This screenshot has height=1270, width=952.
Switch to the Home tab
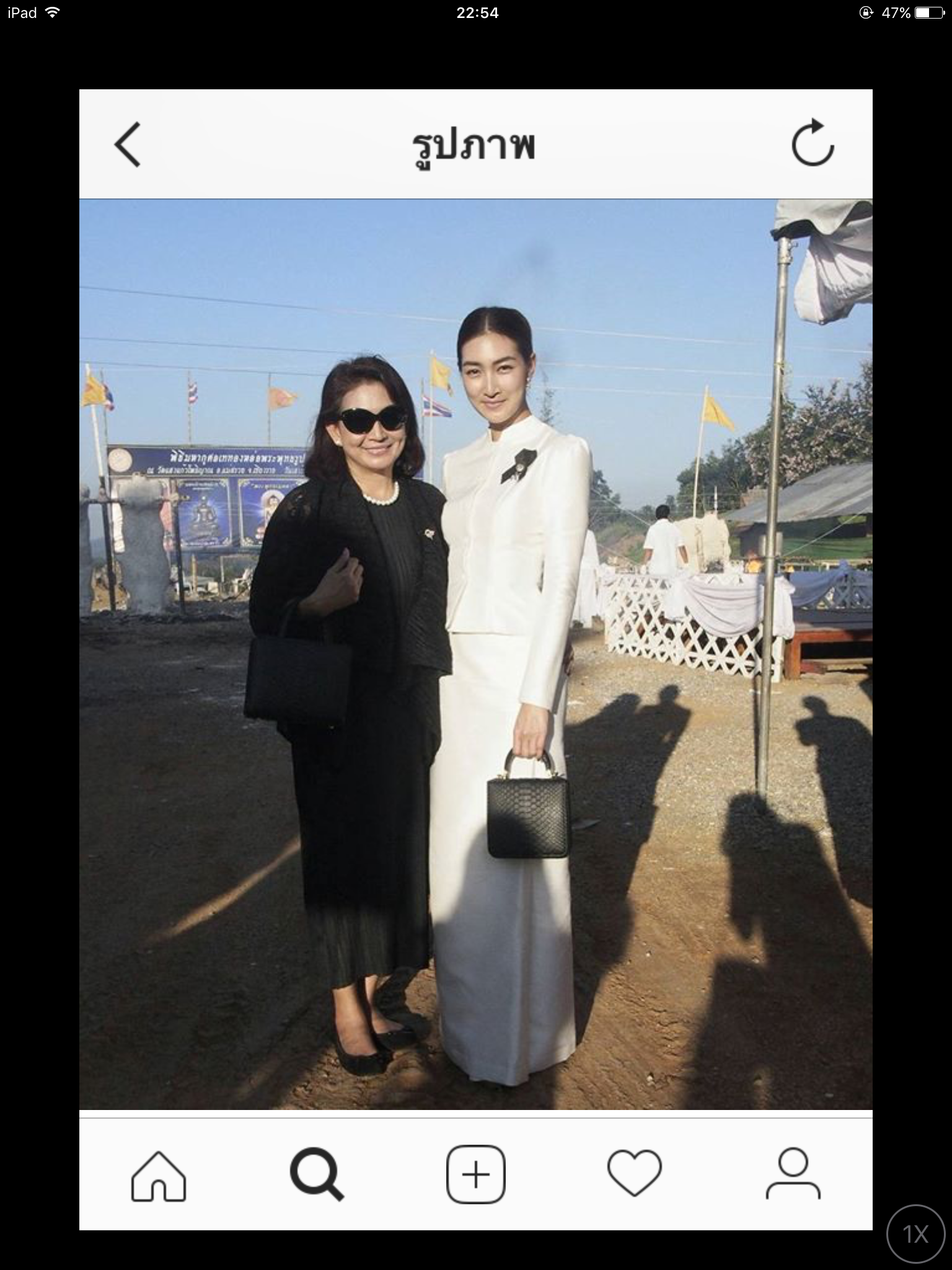[x=158, y=1175]
